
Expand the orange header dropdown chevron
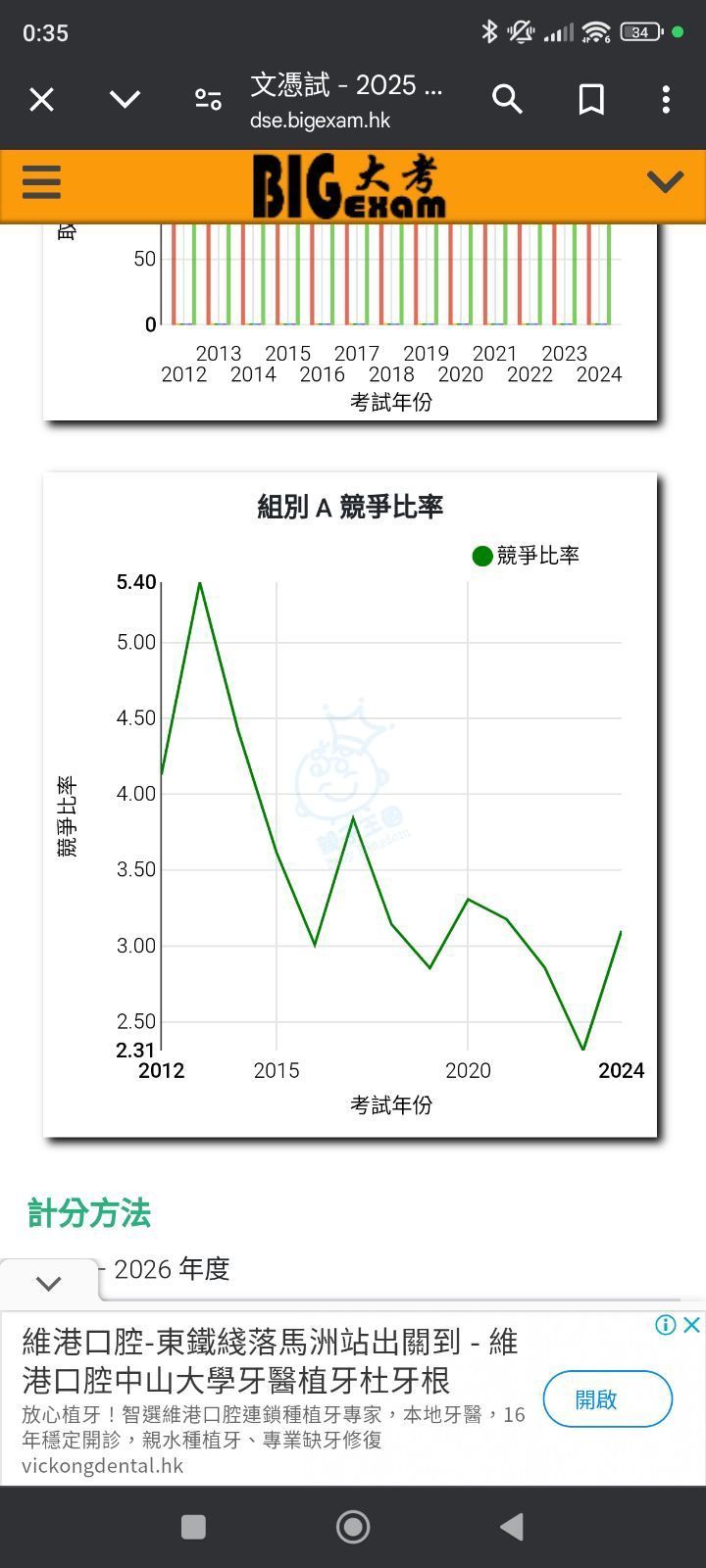665,182
